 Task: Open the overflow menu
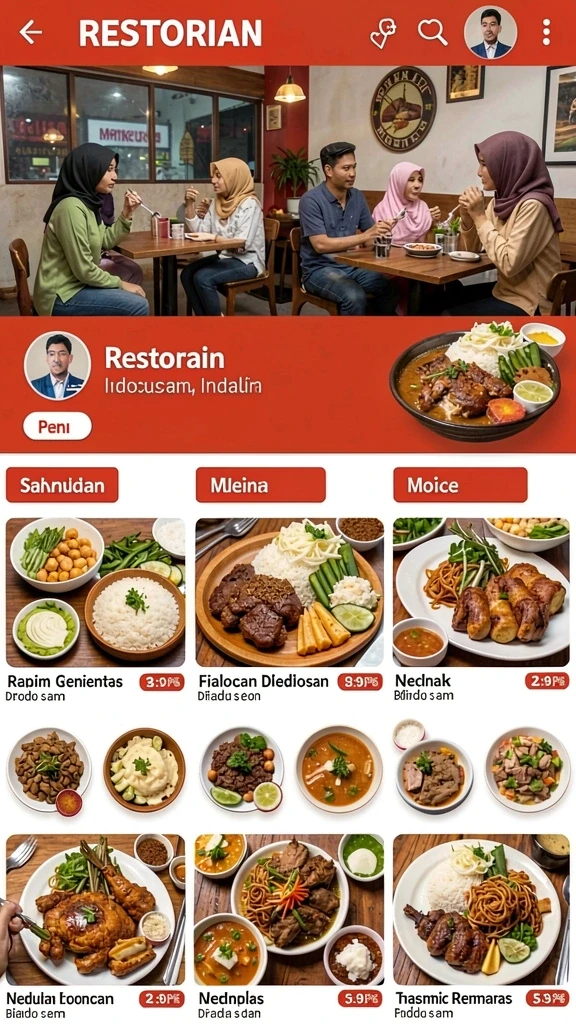[546, 32]
